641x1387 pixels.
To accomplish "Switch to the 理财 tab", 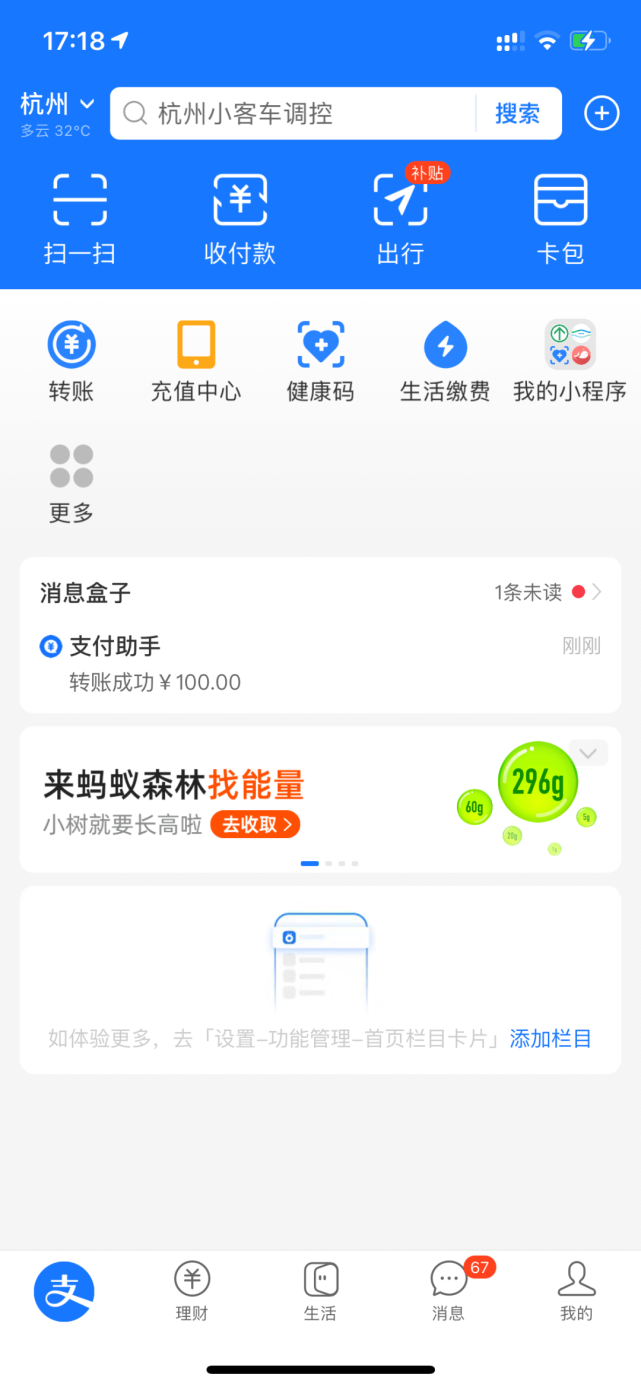I will tap(192, 1290).
